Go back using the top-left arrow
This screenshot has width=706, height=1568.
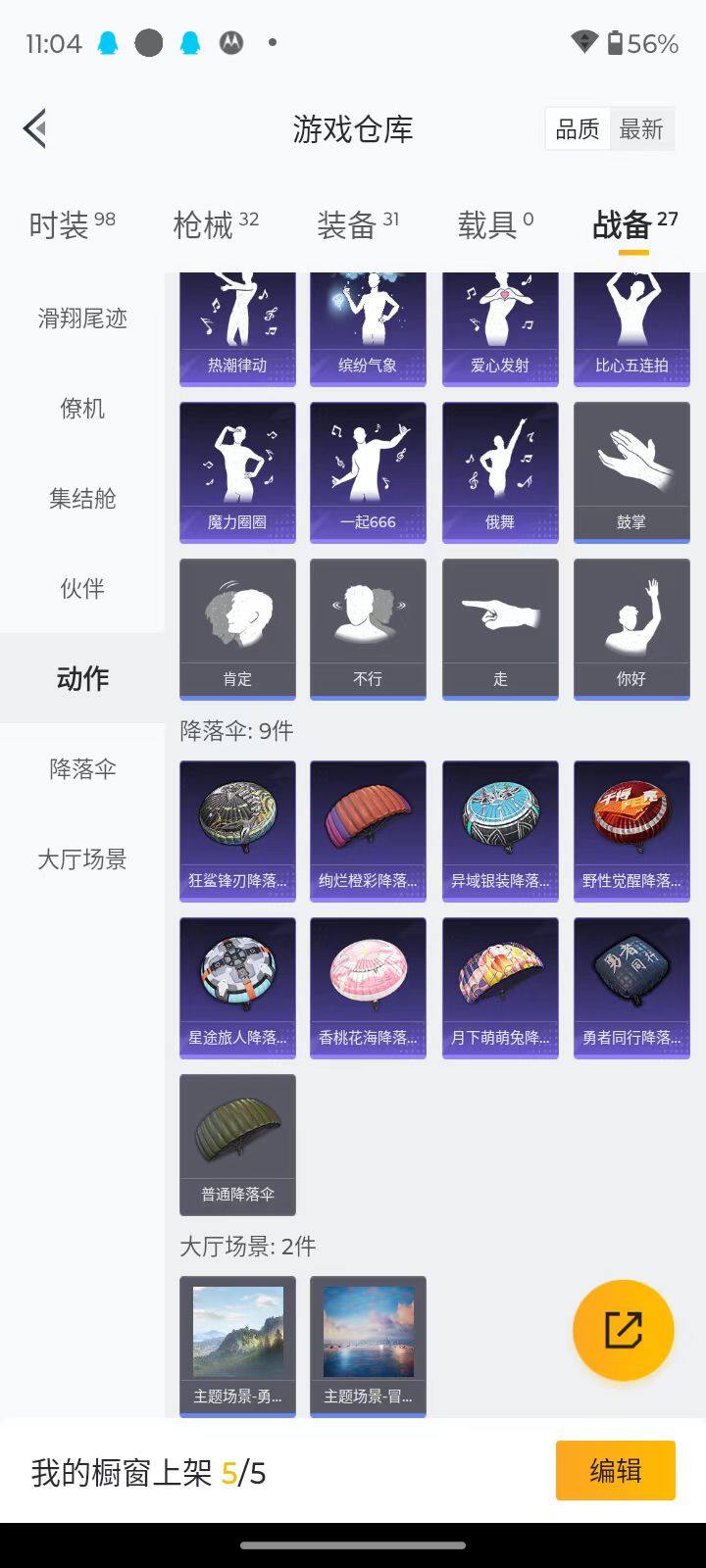[35, 128]
